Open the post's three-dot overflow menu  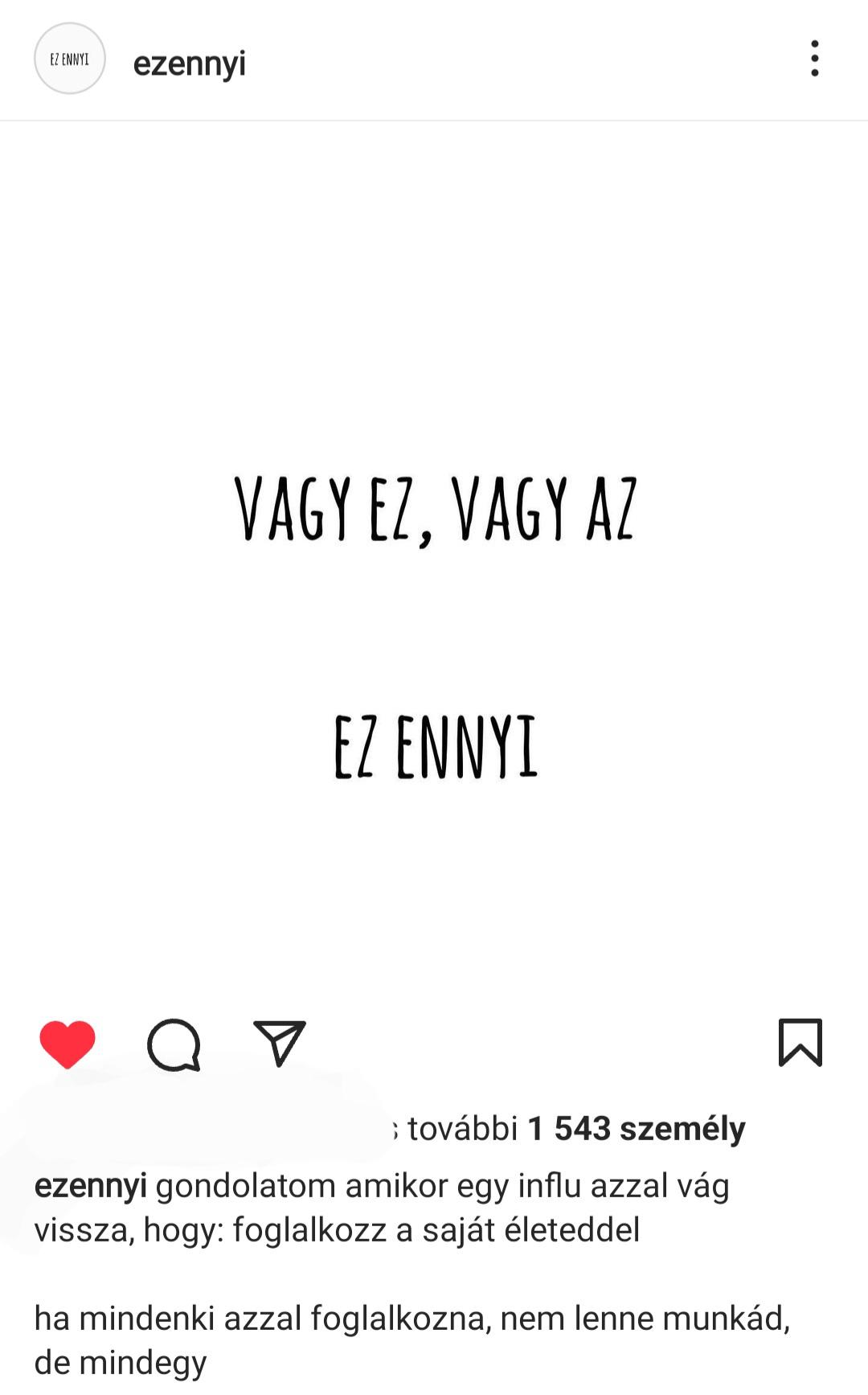tap(814, 59)
